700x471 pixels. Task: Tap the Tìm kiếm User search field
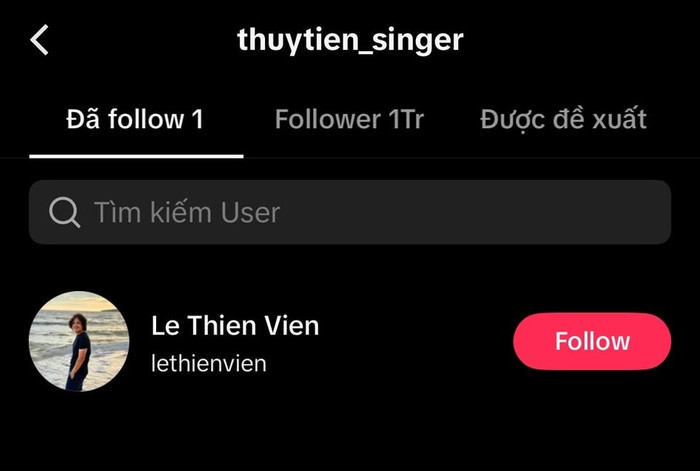[349, 212]
